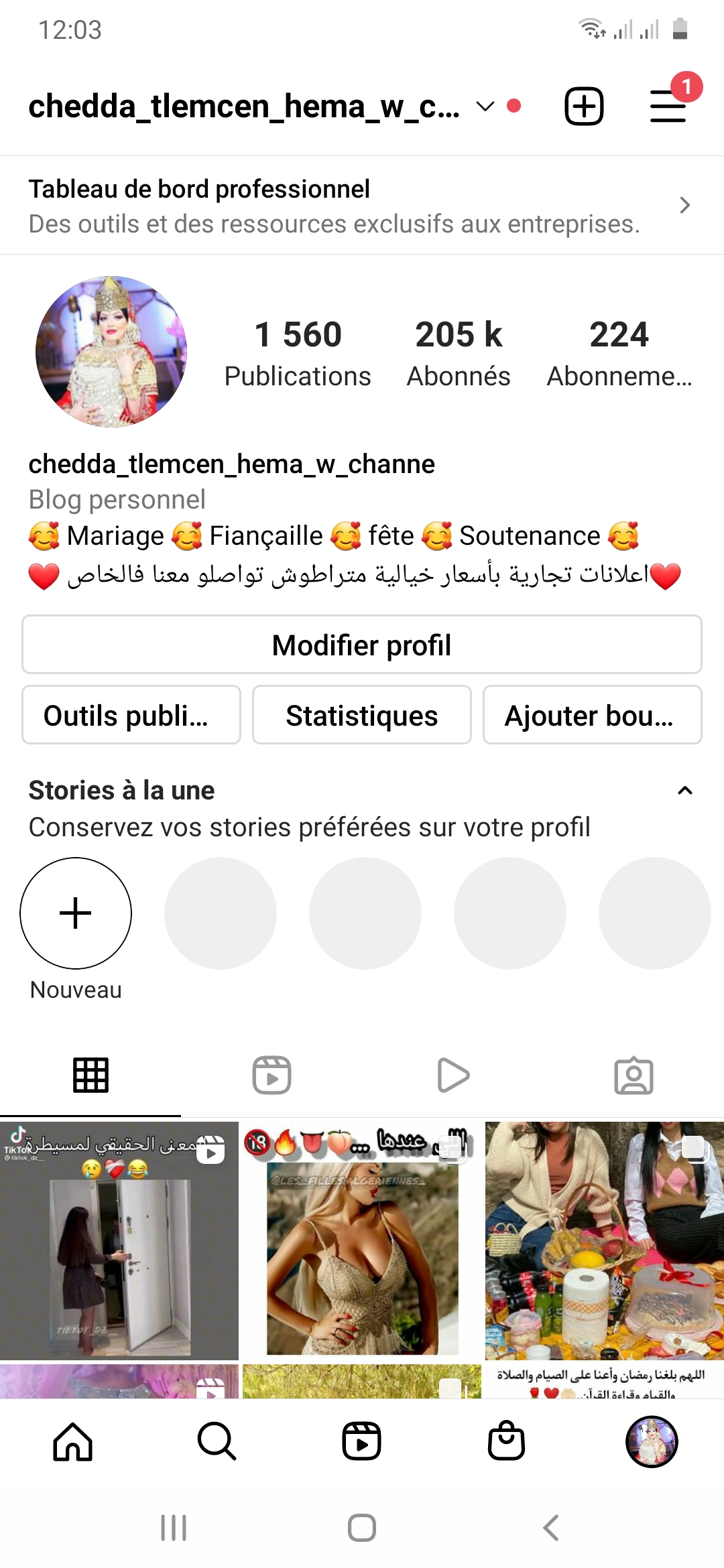724x1568 pixels.
Task: Switch to the Reels profile tab
Action: [271, 1075]
